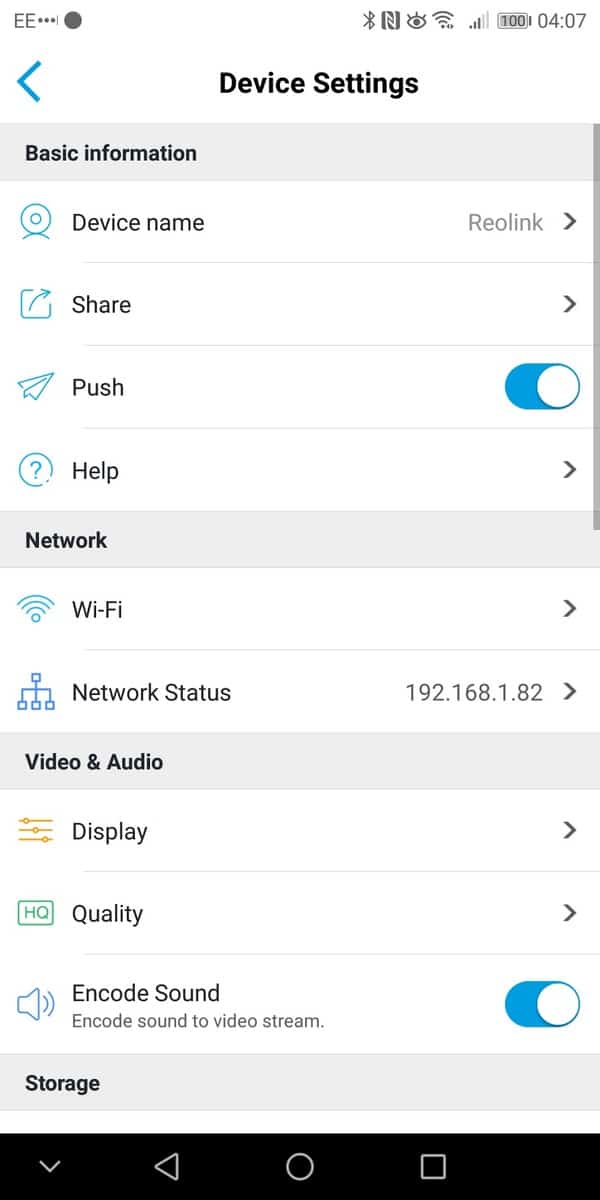Open the Device name setting
600x1200 pixels.
300,222
